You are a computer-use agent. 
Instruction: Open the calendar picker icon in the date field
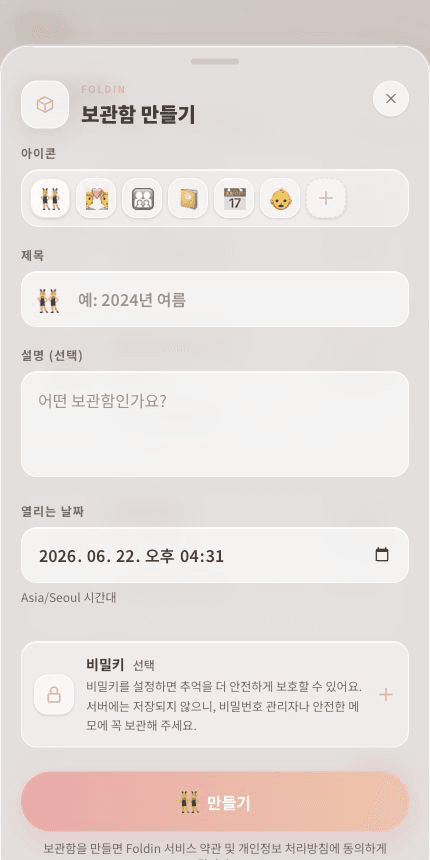(382, 555)
